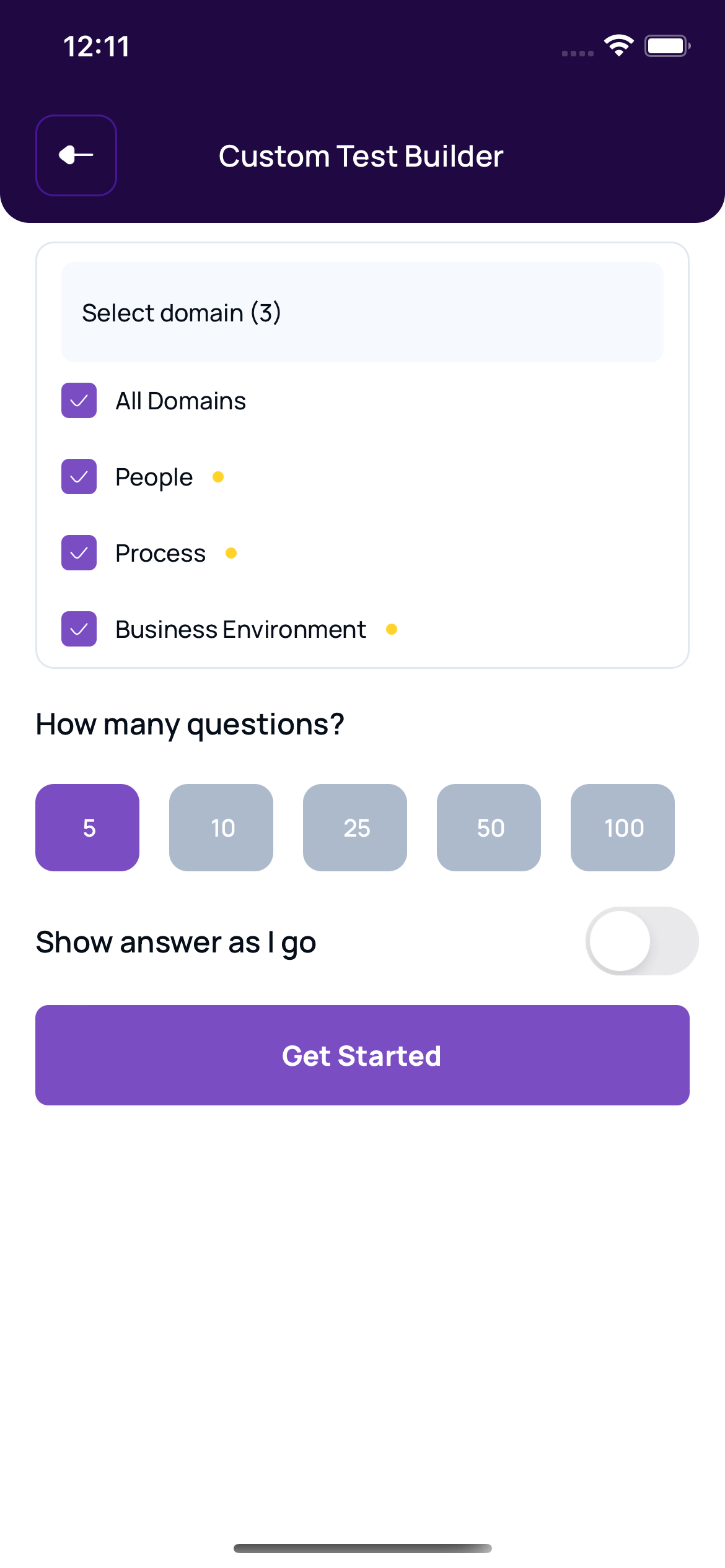Pick the 100 questions option
This screenshot has width=725, height=1568.
pyautogui.click(x=623, y=828)
